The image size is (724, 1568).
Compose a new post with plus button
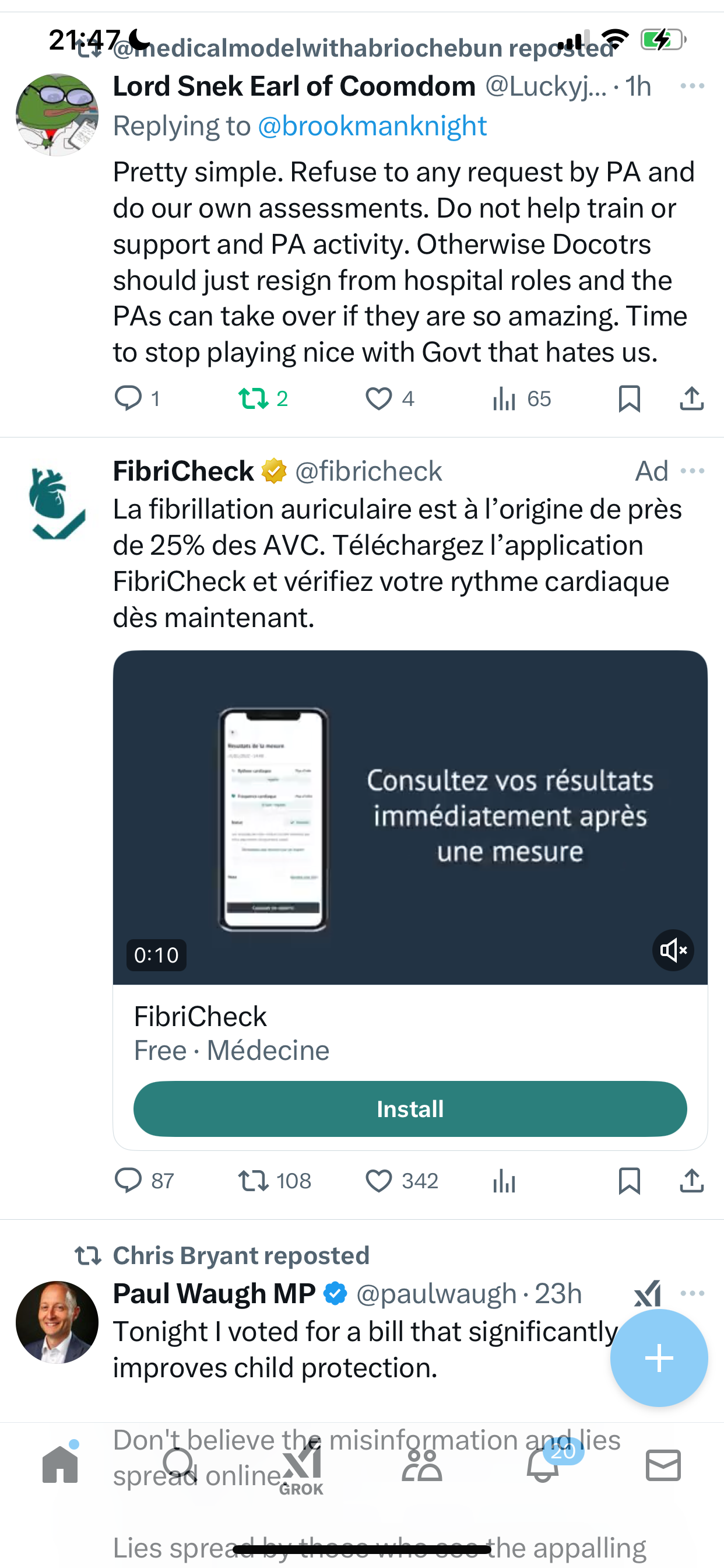point(659,1357)
